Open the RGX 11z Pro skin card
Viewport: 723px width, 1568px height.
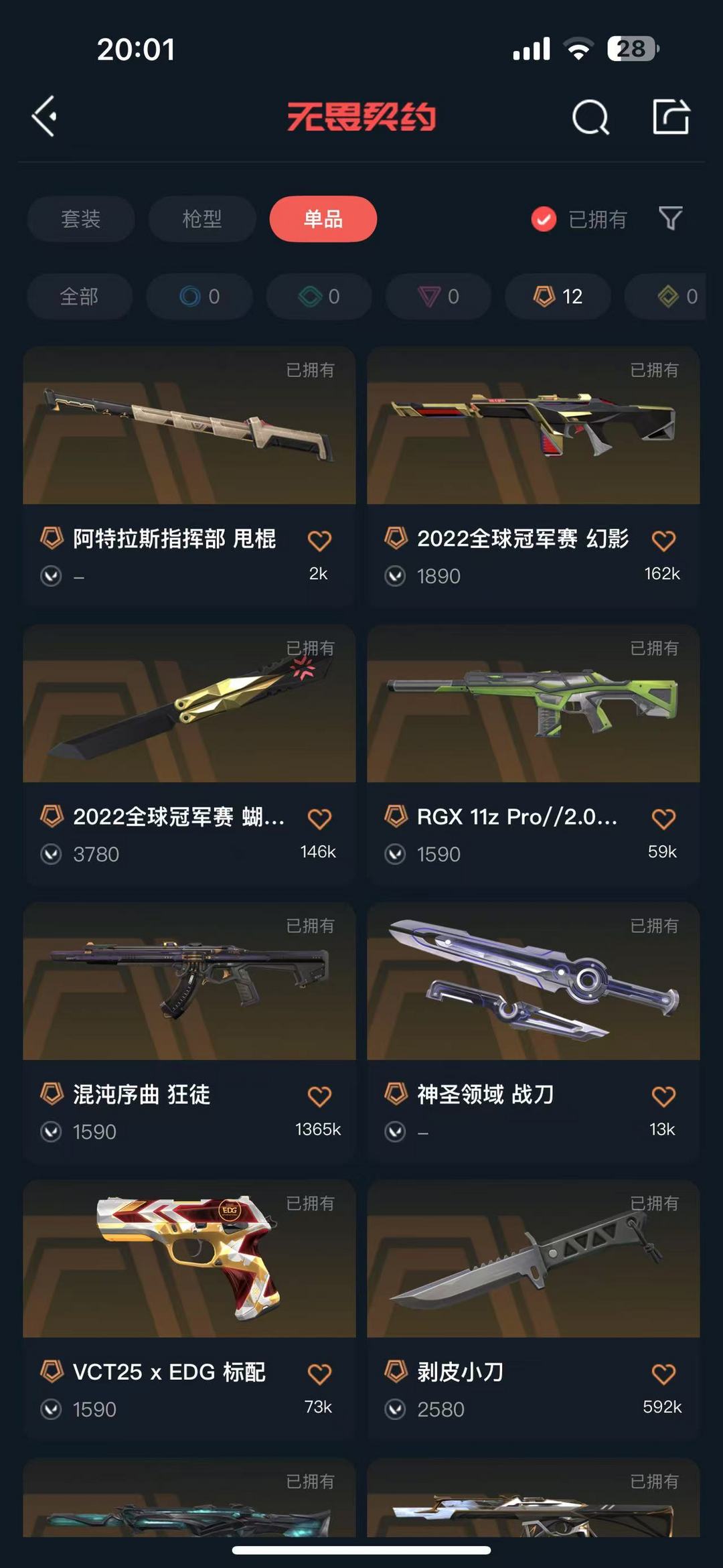point(534,754)
